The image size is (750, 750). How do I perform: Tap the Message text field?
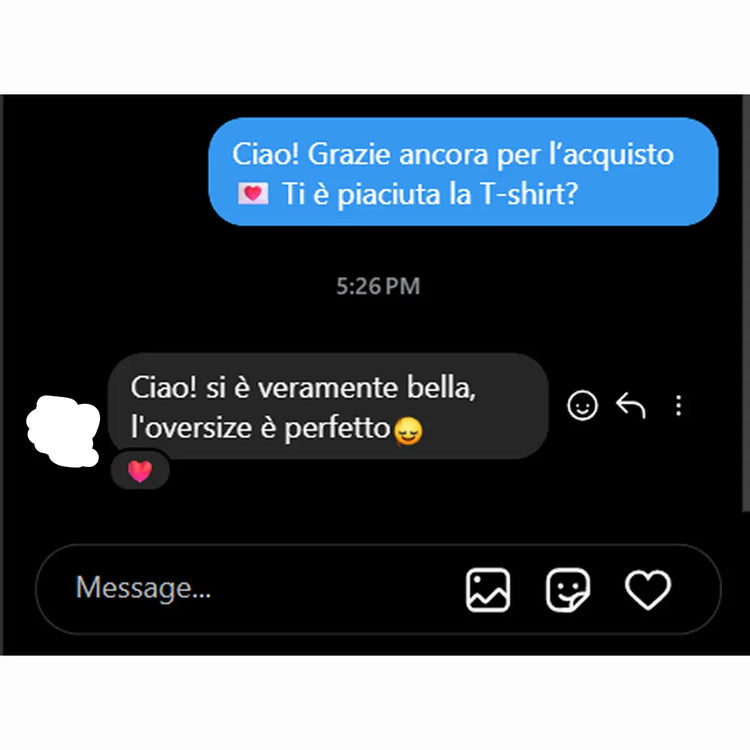coord(250,588)
